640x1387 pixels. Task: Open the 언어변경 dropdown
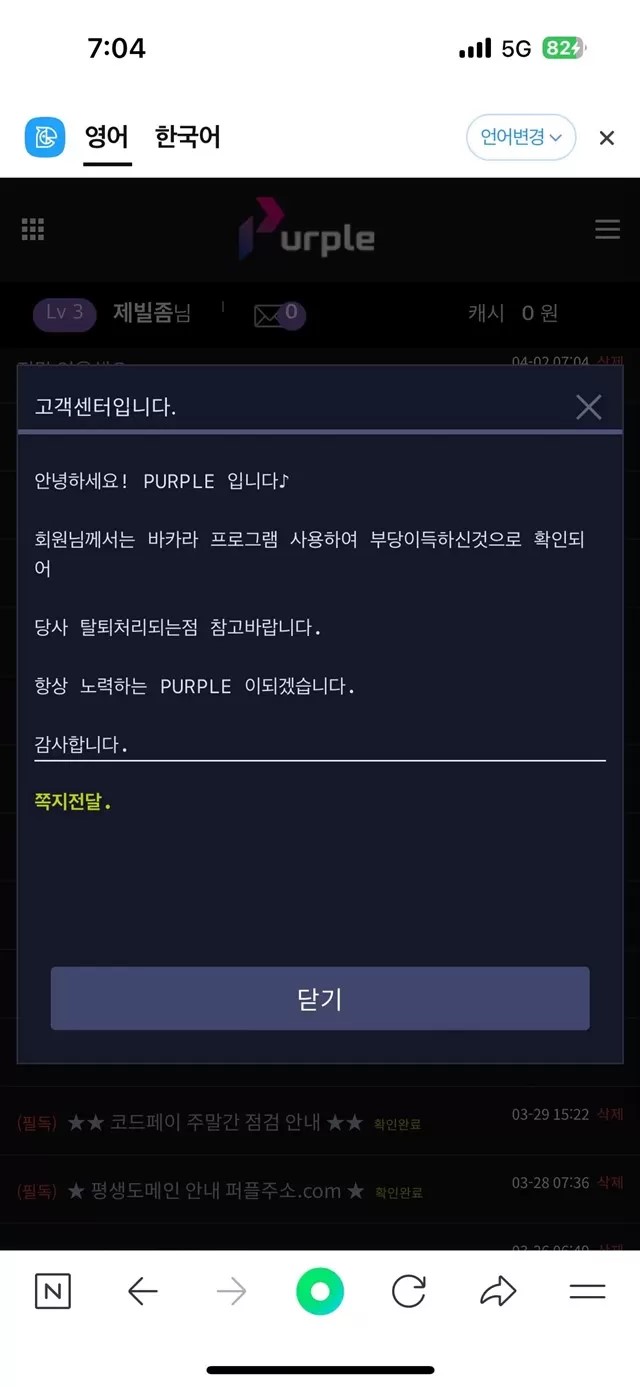click(x=521, y=137)
